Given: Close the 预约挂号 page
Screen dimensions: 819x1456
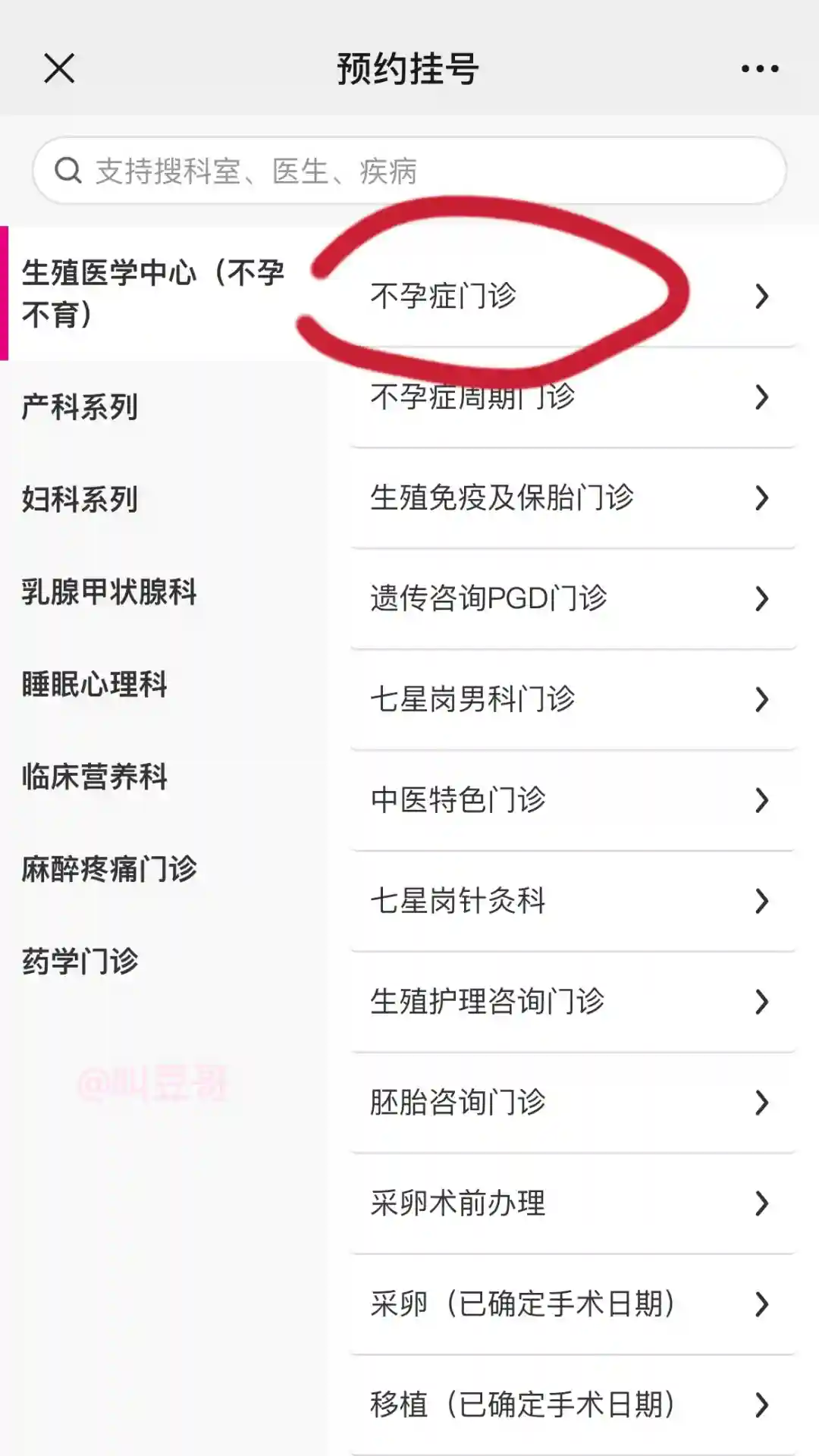Looking at the screenshot, I should click(x=59, y=68).
